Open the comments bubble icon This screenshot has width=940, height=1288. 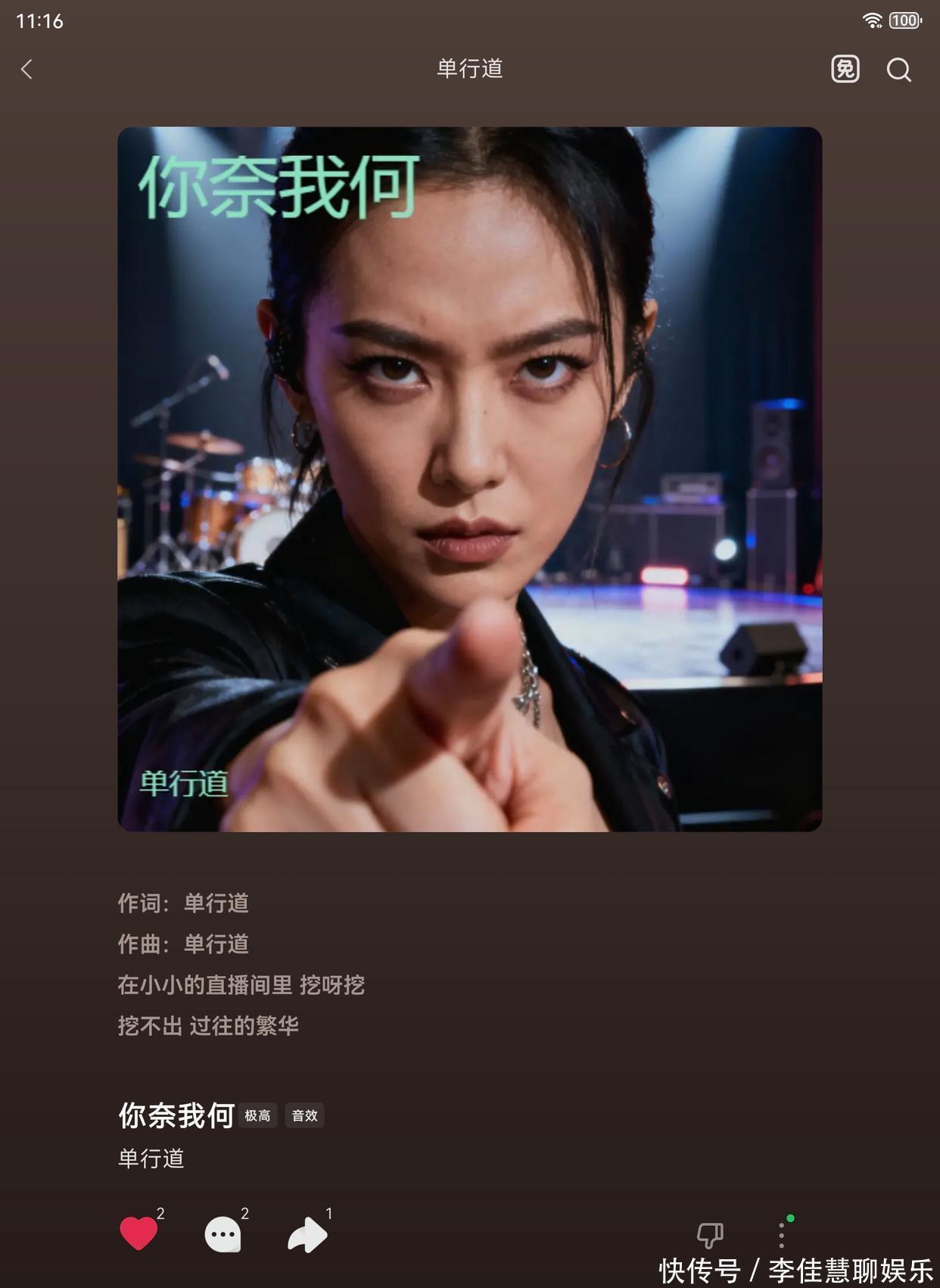(223, 1235)
